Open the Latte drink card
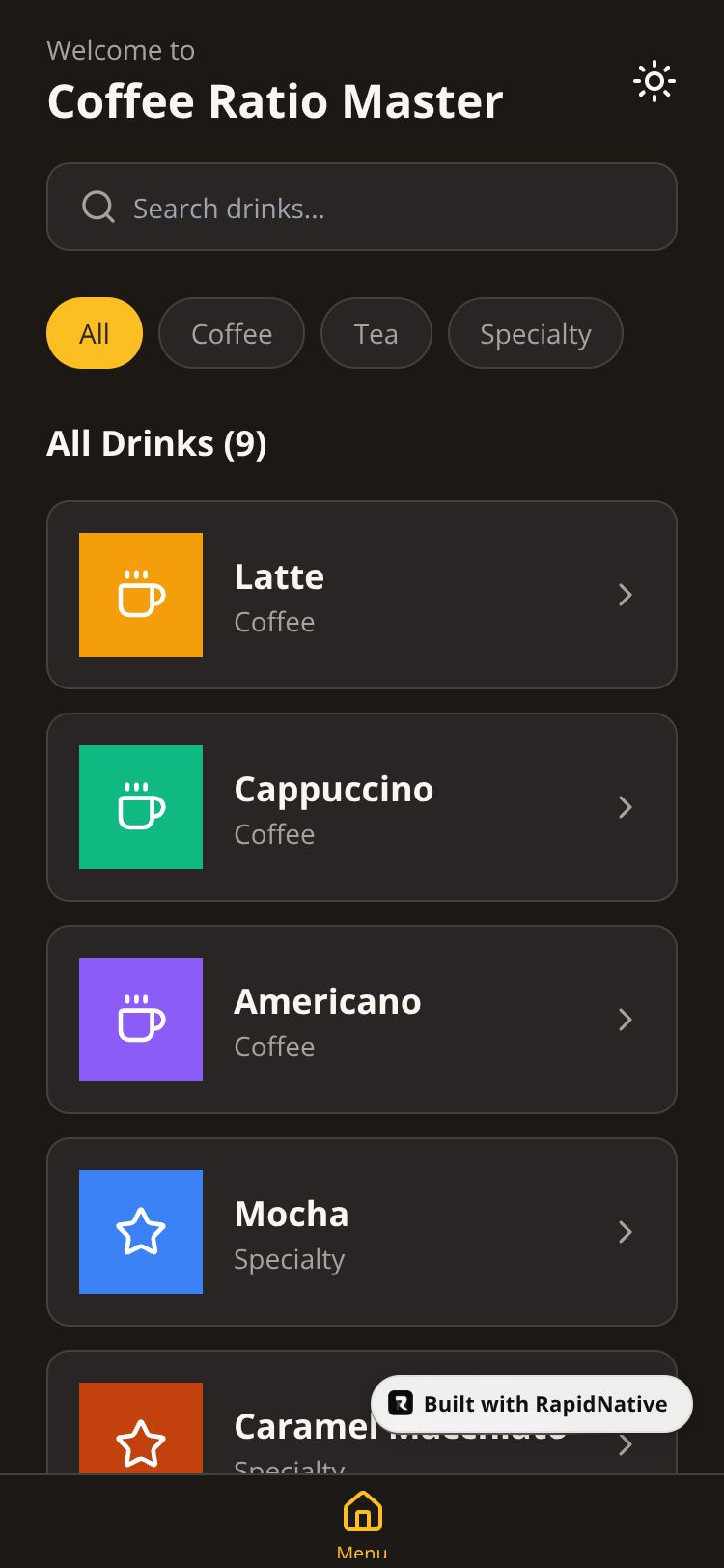The image size is (724, 1568). [362, 595]
